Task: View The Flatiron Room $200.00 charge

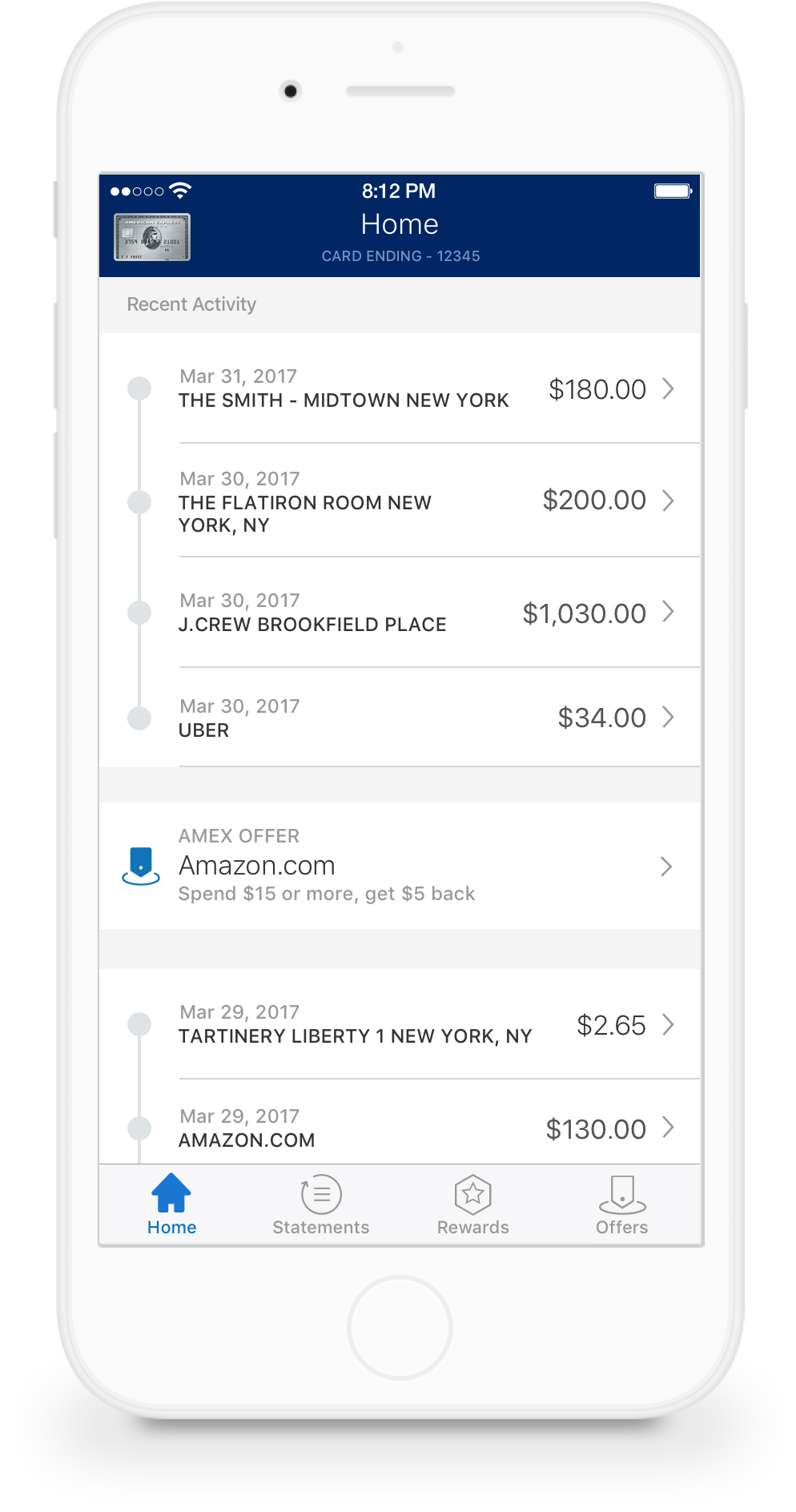Action: [x=400, y=501]
